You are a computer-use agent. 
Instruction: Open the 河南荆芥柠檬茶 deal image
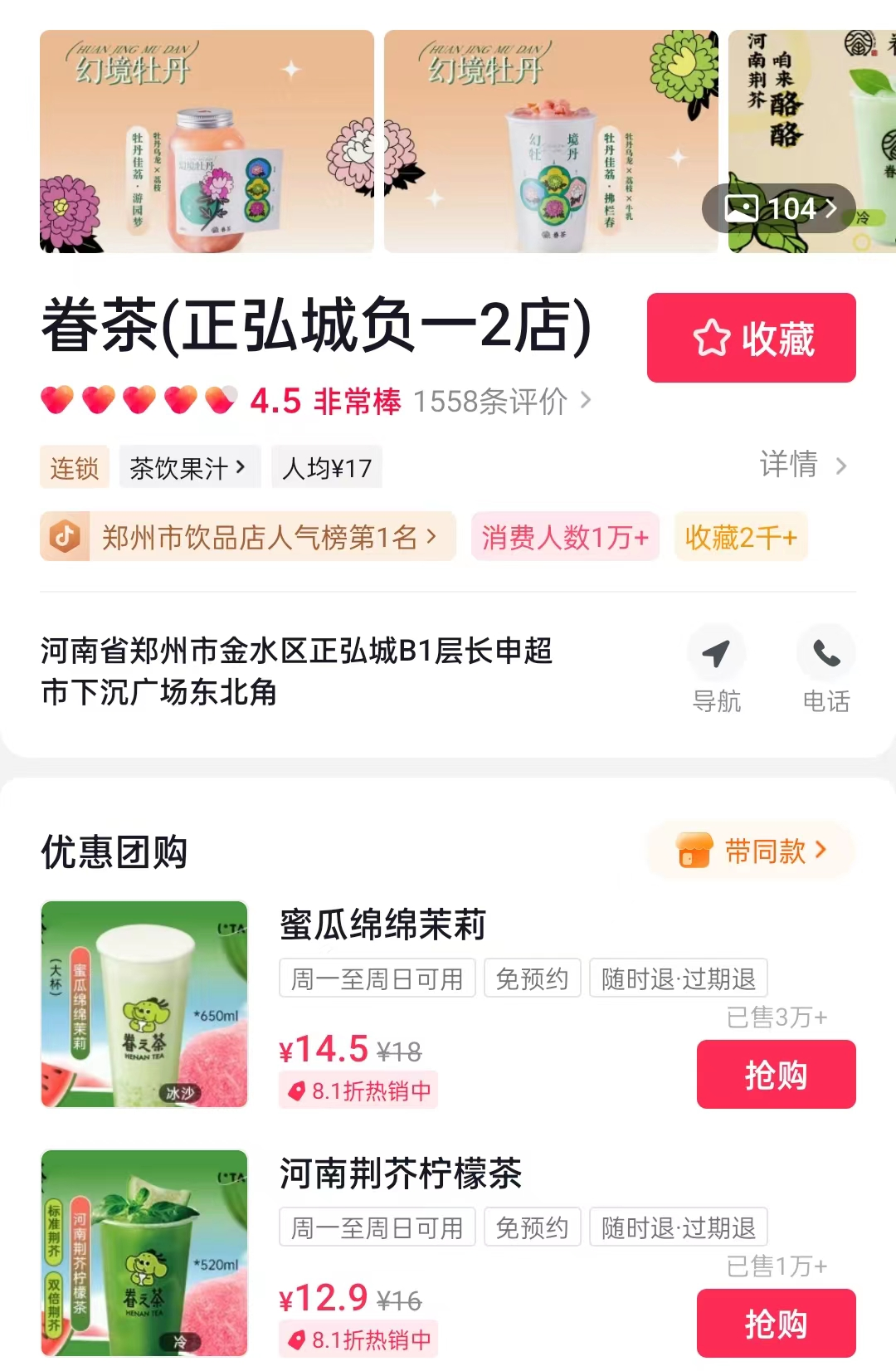coord(144,1253)
